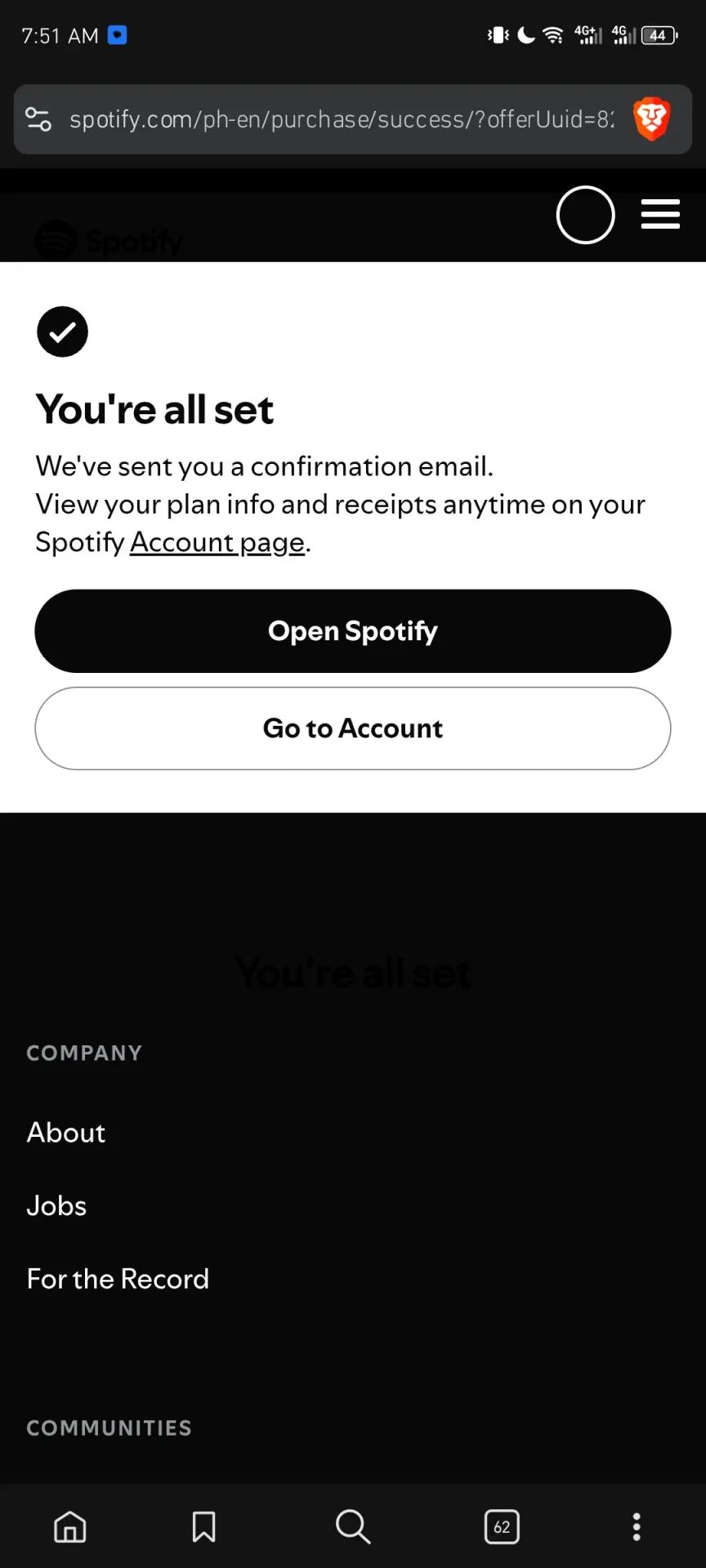Visit the Jobs page
This screenshot has width=706, height=1568.
[x=56, y=1206]
